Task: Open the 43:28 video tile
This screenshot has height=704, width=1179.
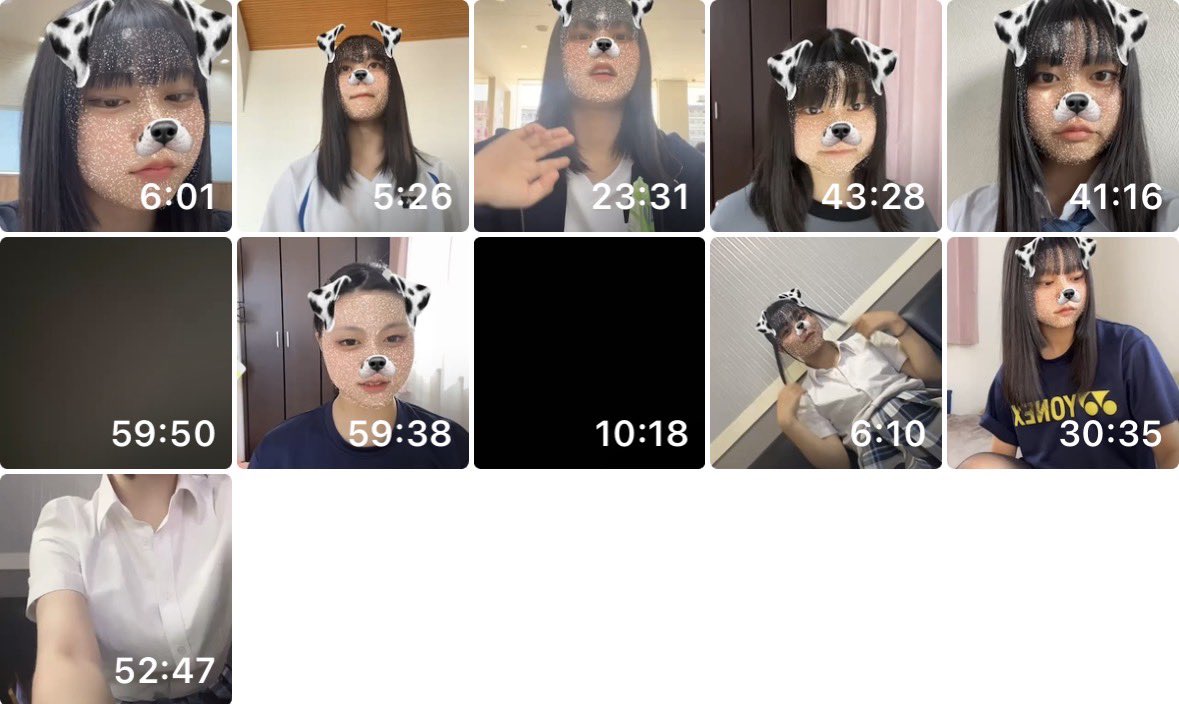Action: [826, 116]
